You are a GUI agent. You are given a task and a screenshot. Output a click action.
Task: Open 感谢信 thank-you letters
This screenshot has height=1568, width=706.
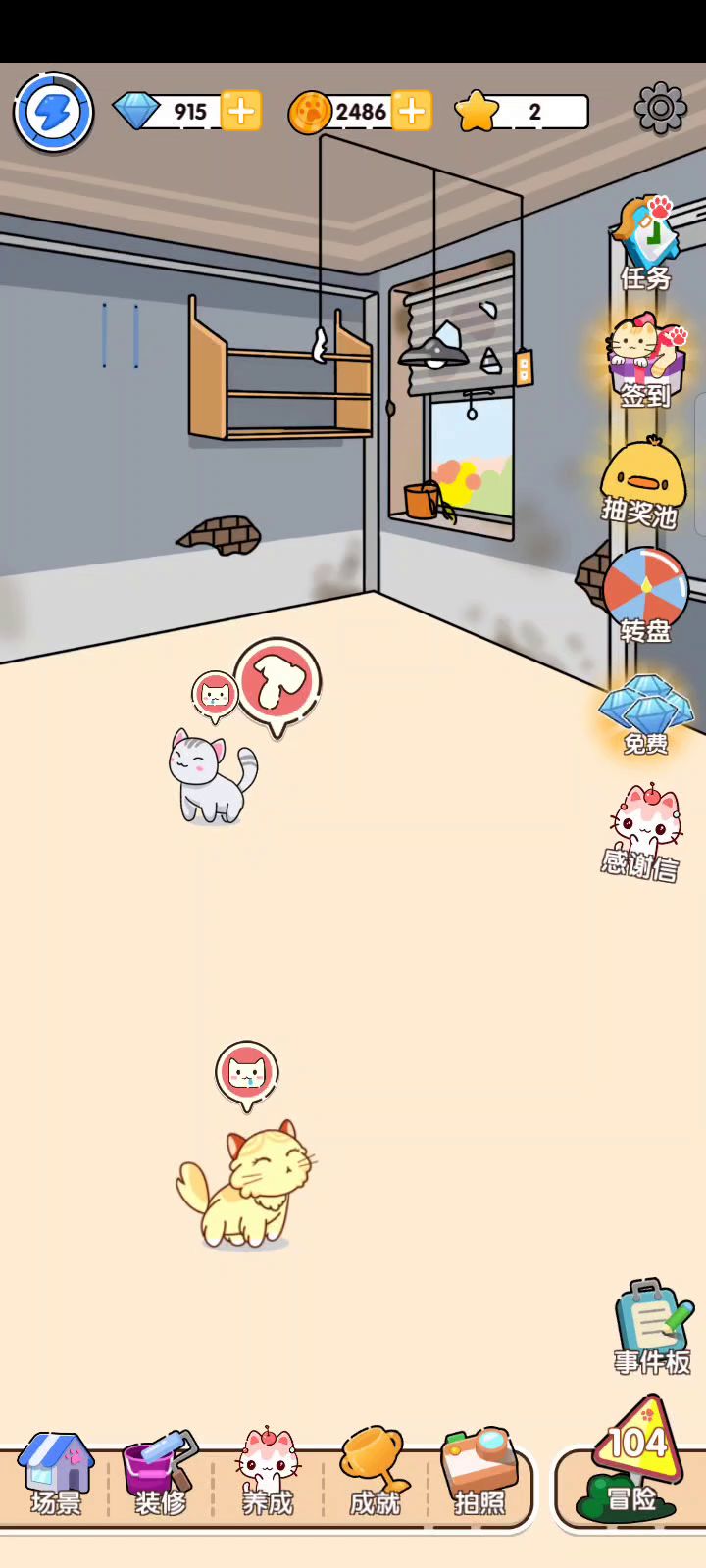(x=643, y=831)
